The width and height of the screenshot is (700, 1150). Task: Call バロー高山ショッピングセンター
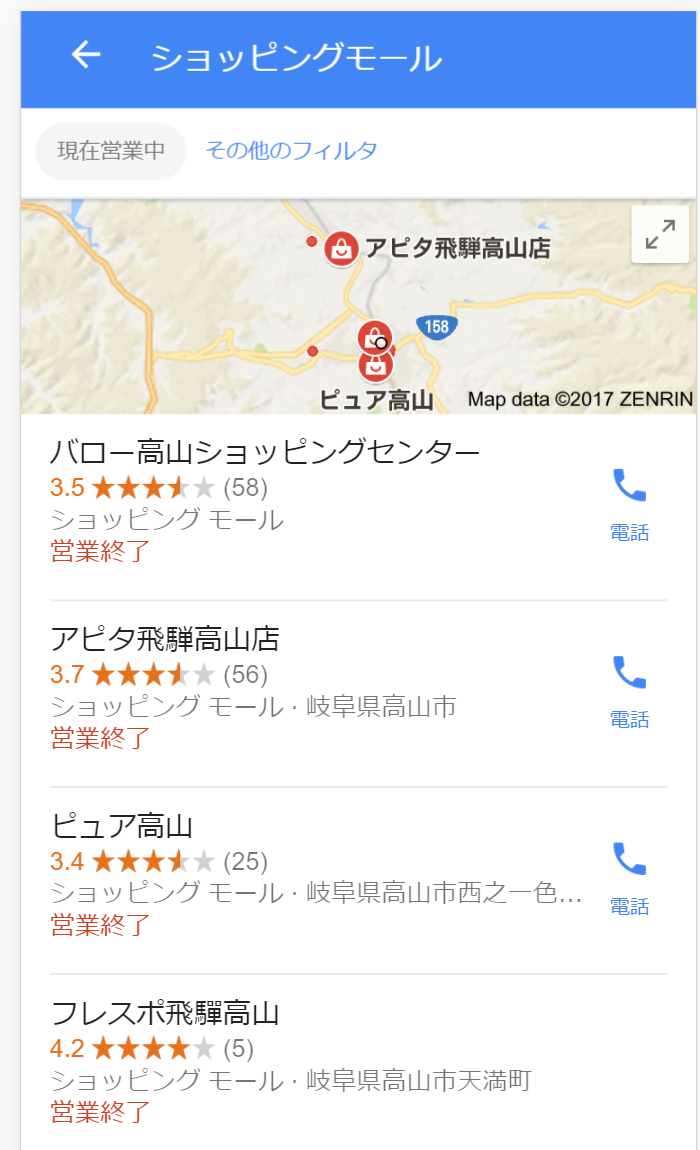tap(630, 505)
